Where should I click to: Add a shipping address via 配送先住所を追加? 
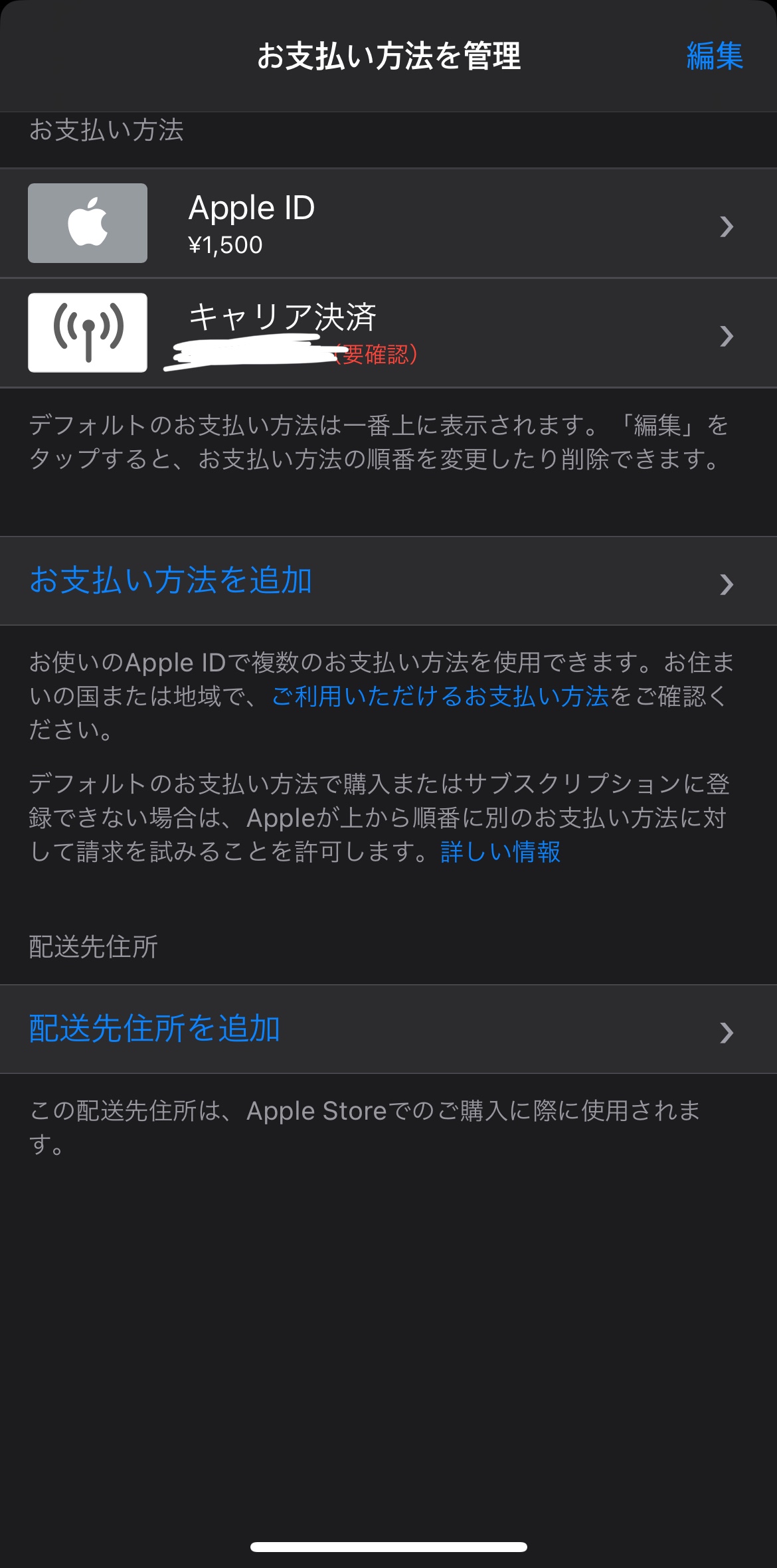(388, 1029)
